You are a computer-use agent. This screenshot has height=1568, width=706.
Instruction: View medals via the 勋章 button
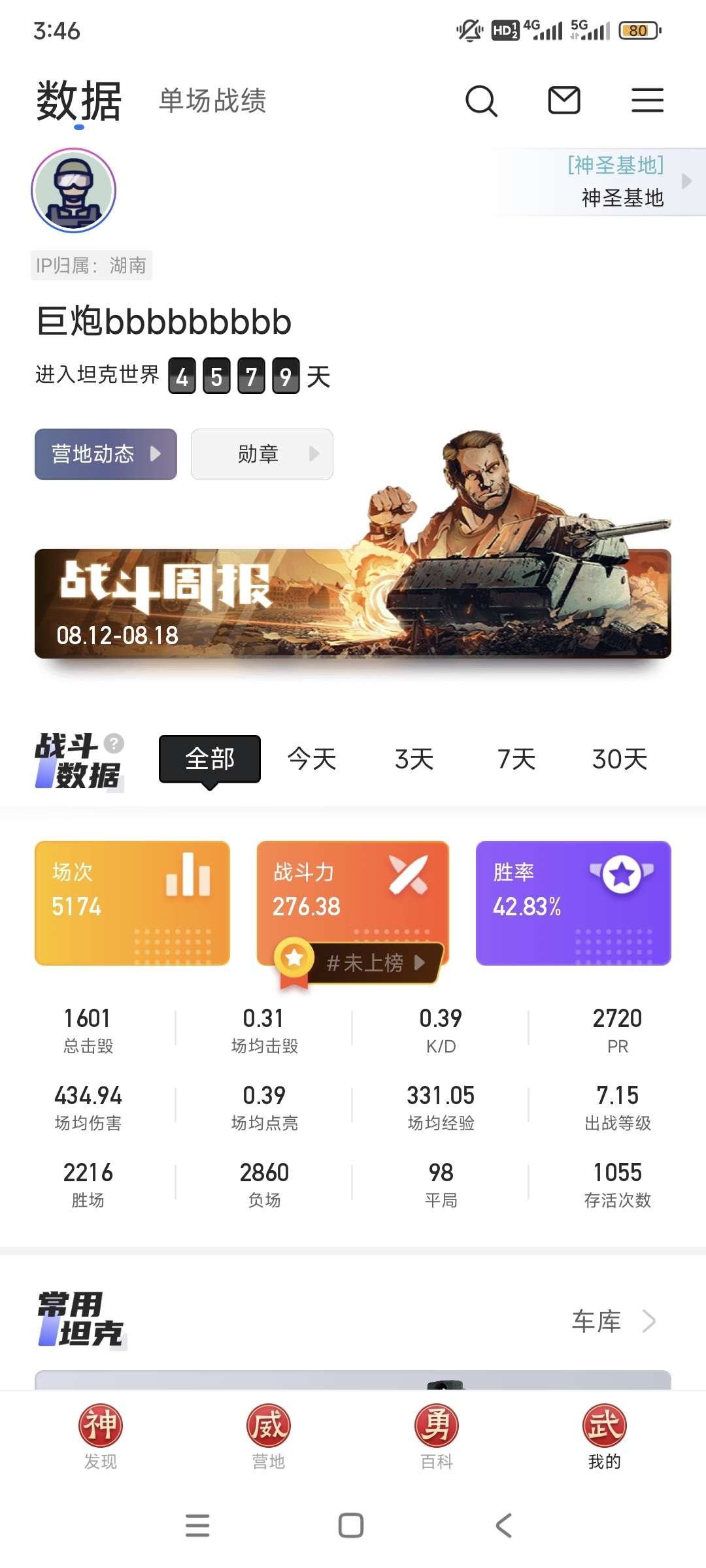[x=261, y=454]
